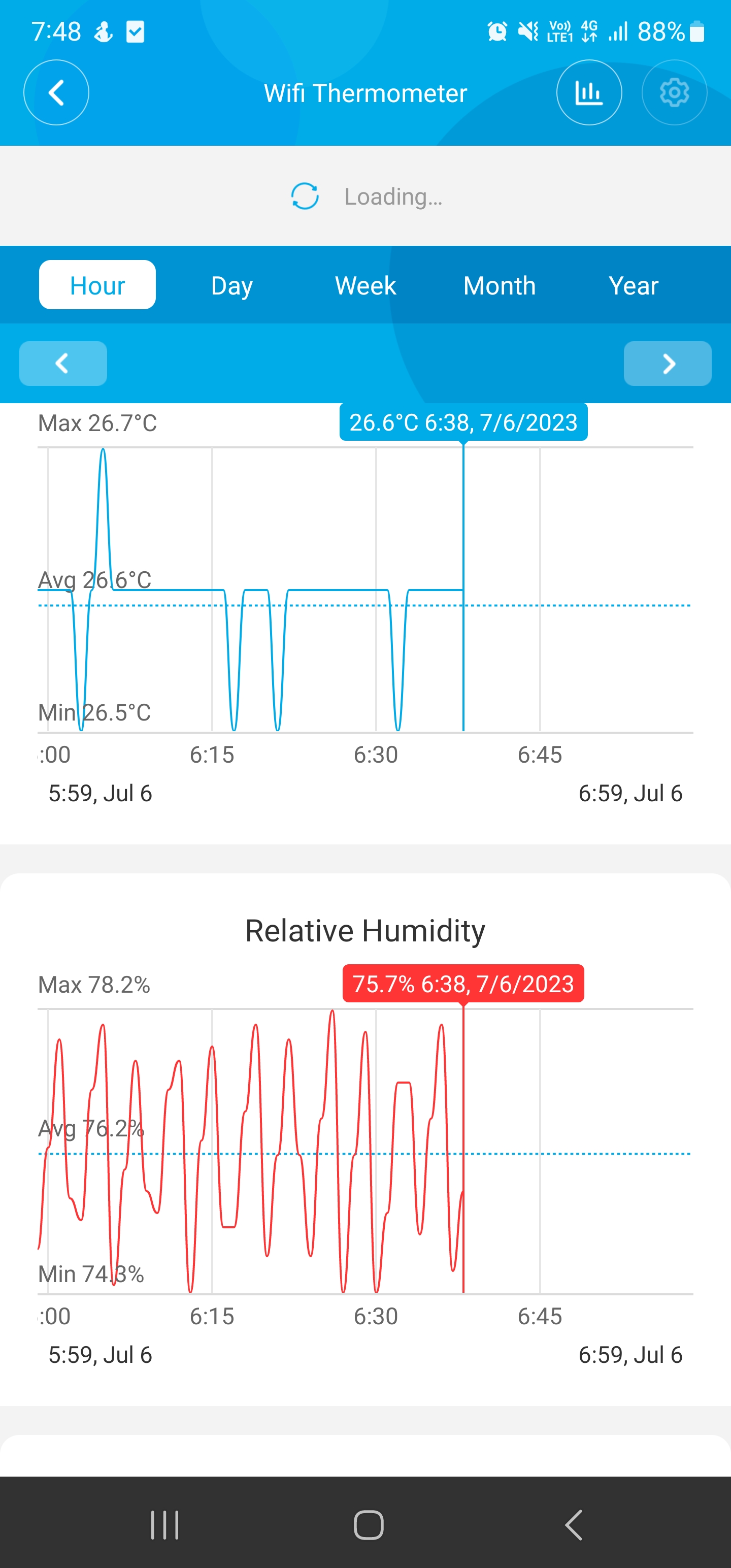This screenshot has height=1568, width=731.
Task: Switch to the Year view
Action: [x=633, y=285]
